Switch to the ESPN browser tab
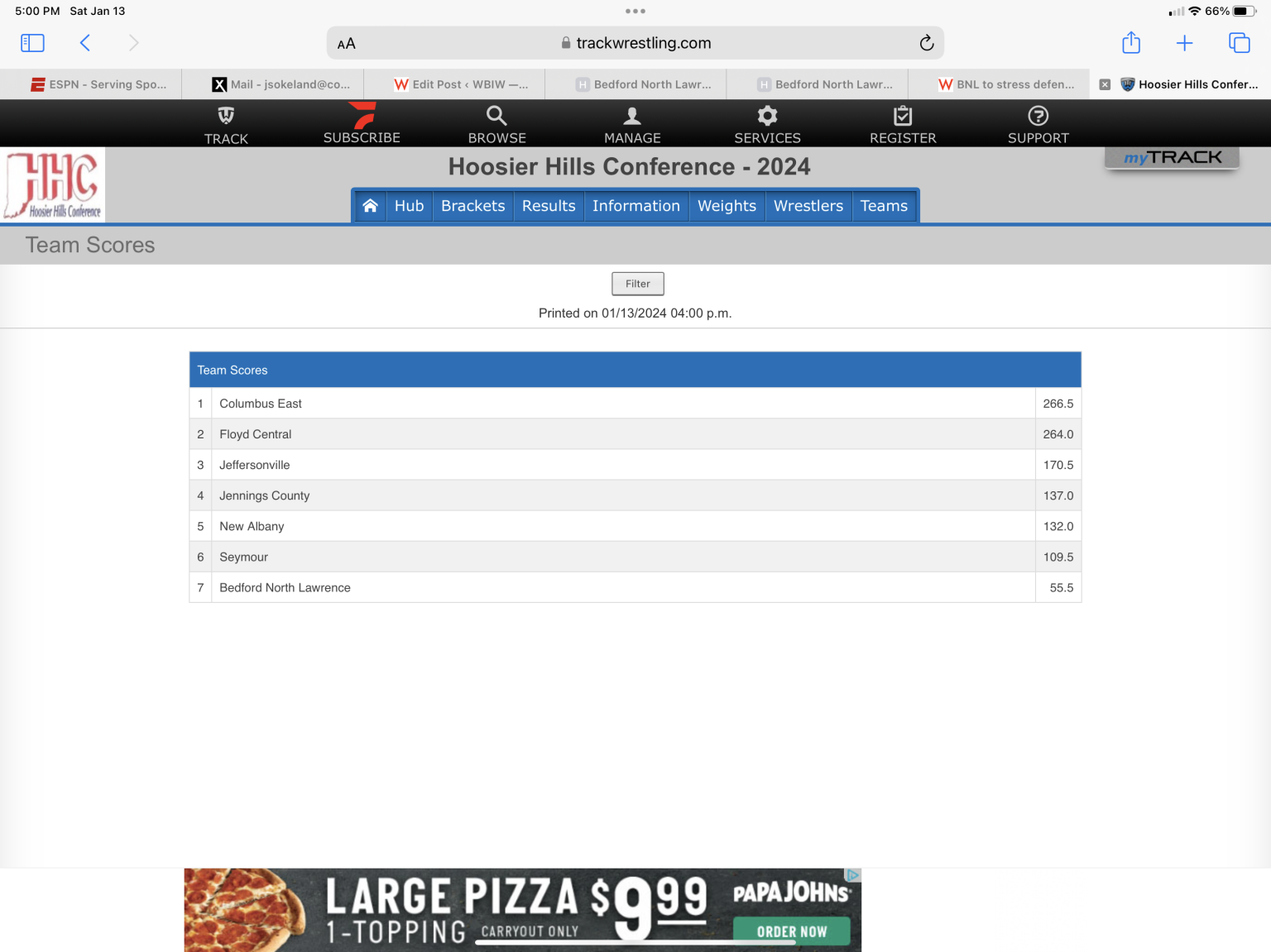This screenshot has width=1271, height=952. pos(98,84)
